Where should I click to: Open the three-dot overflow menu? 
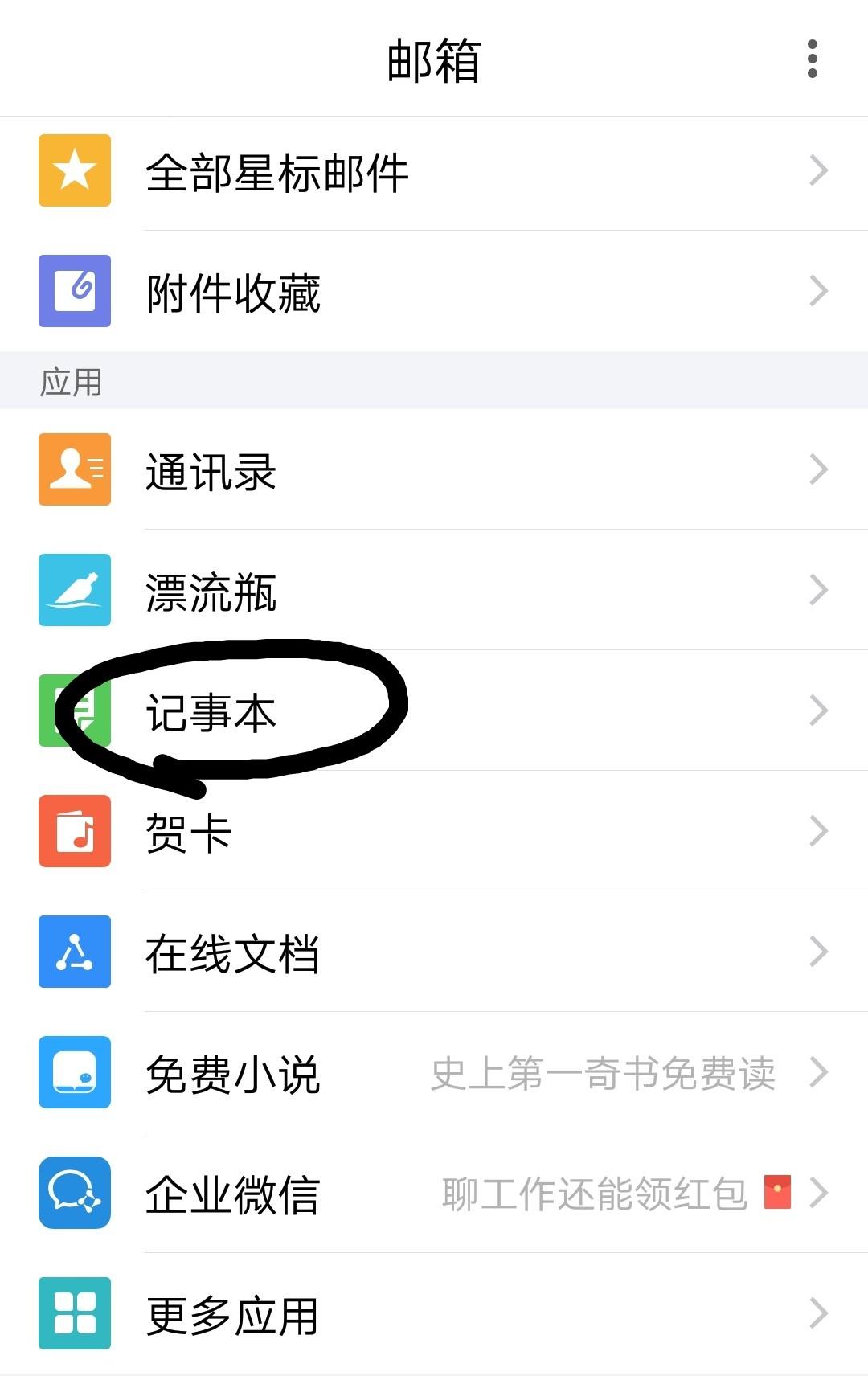(x=812, y=58)
